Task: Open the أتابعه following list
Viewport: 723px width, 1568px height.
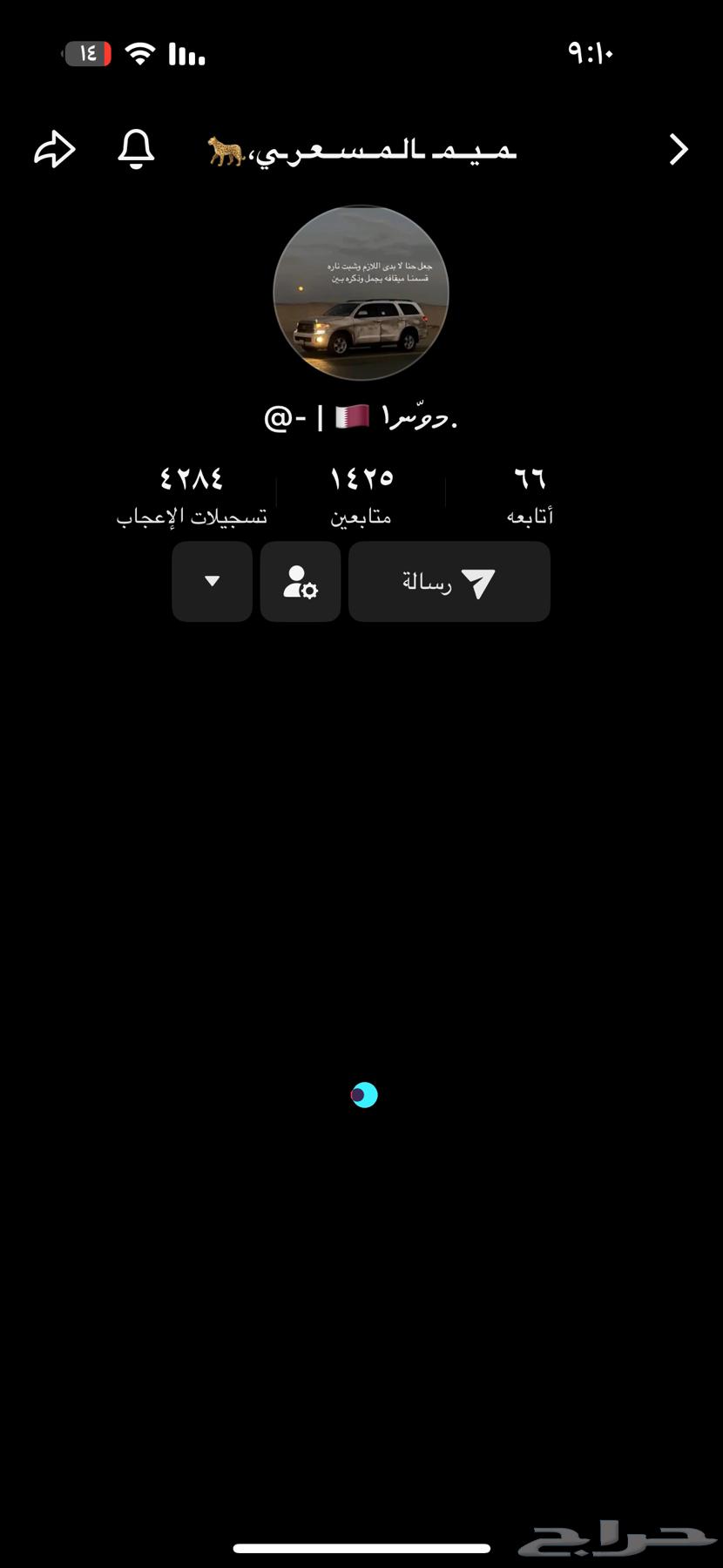Action: (529, 496)
